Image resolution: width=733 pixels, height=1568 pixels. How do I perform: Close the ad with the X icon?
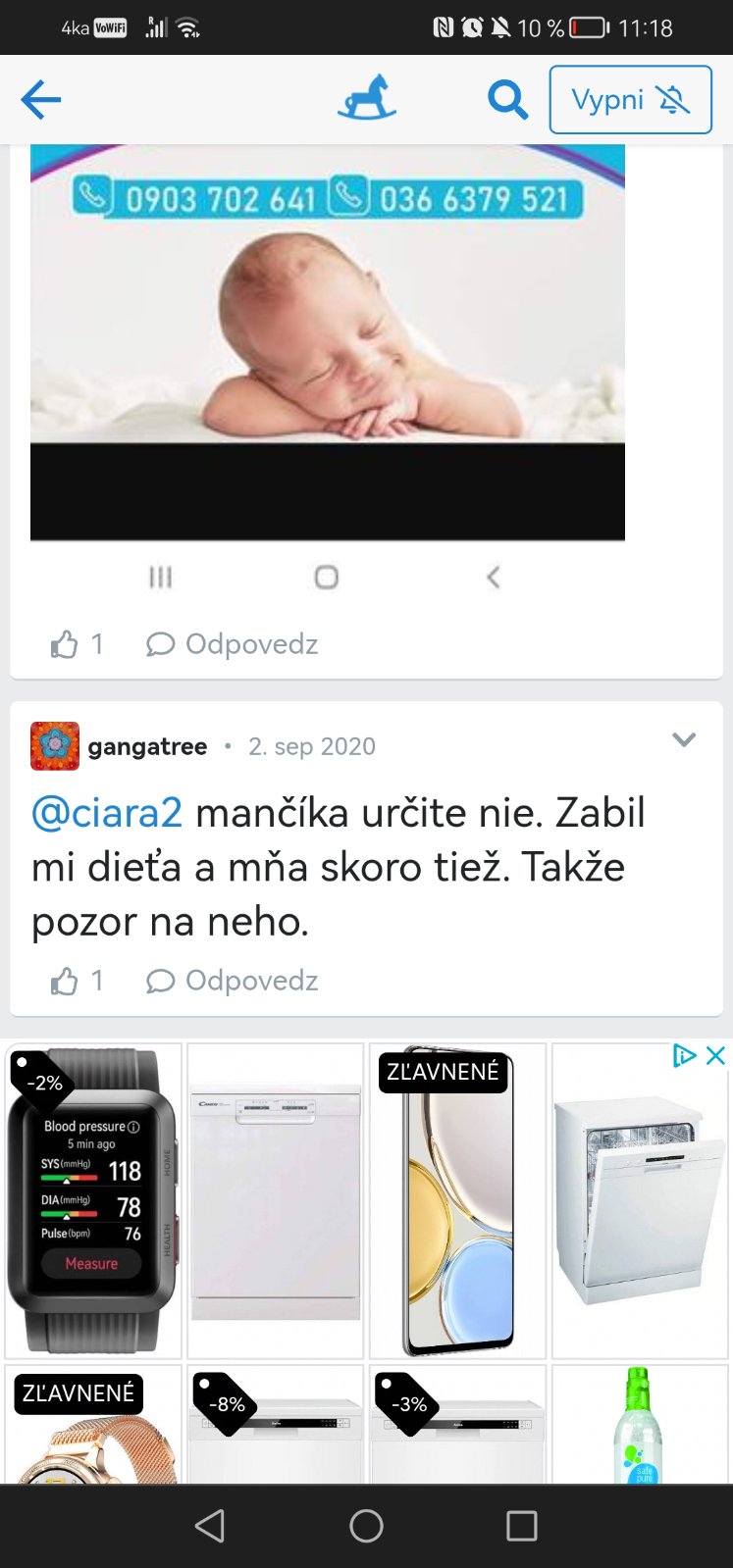tap(716, 1055)
